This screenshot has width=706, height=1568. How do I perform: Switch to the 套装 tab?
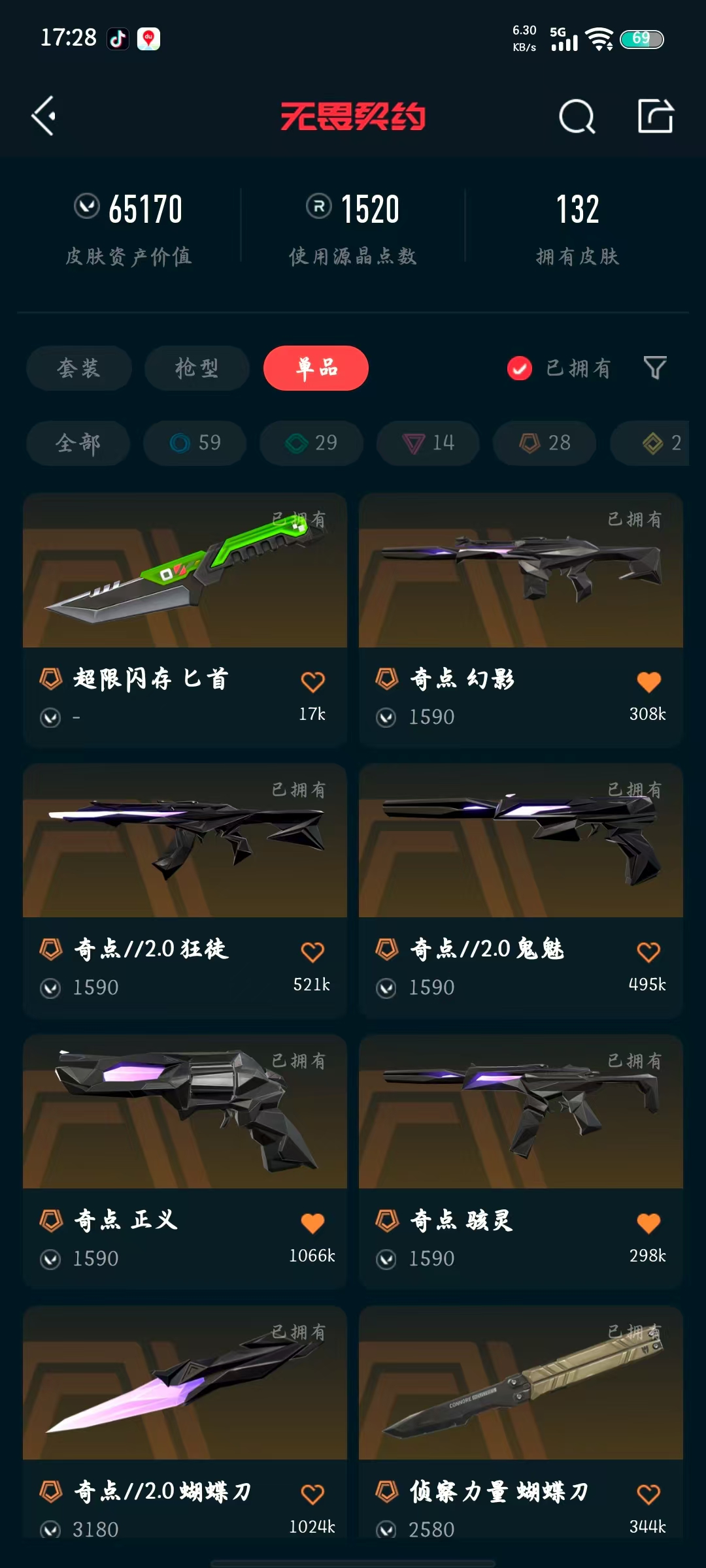(79, 368)
